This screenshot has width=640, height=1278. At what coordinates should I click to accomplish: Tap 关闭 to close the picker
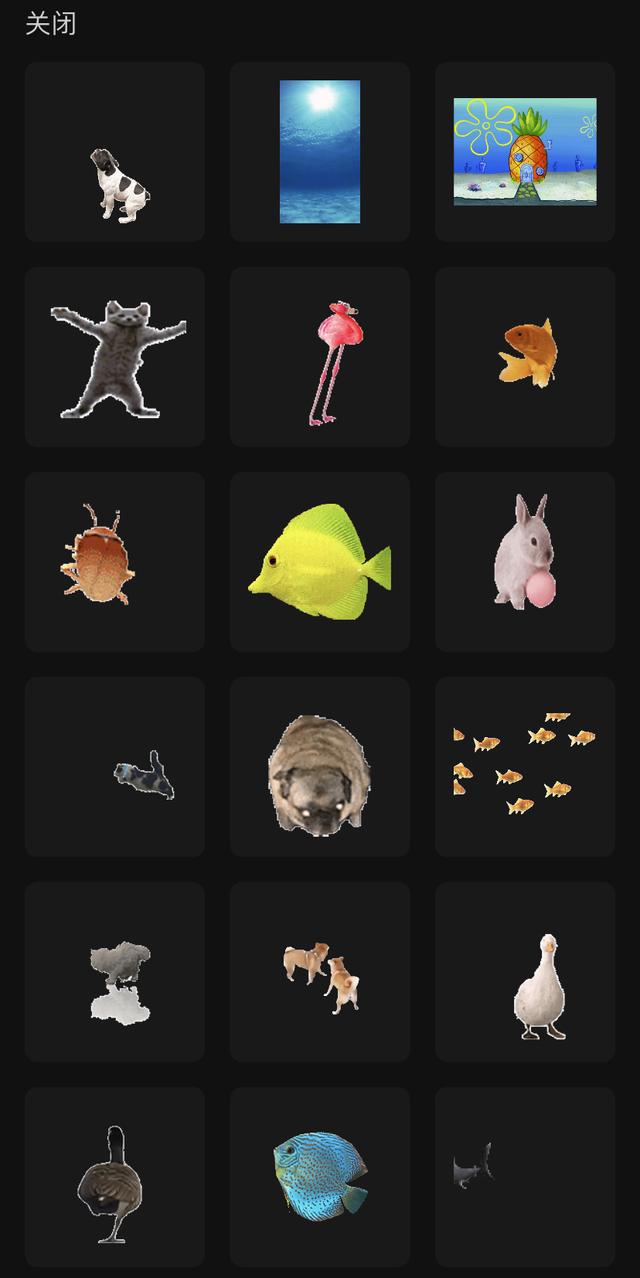click(50, 24)
